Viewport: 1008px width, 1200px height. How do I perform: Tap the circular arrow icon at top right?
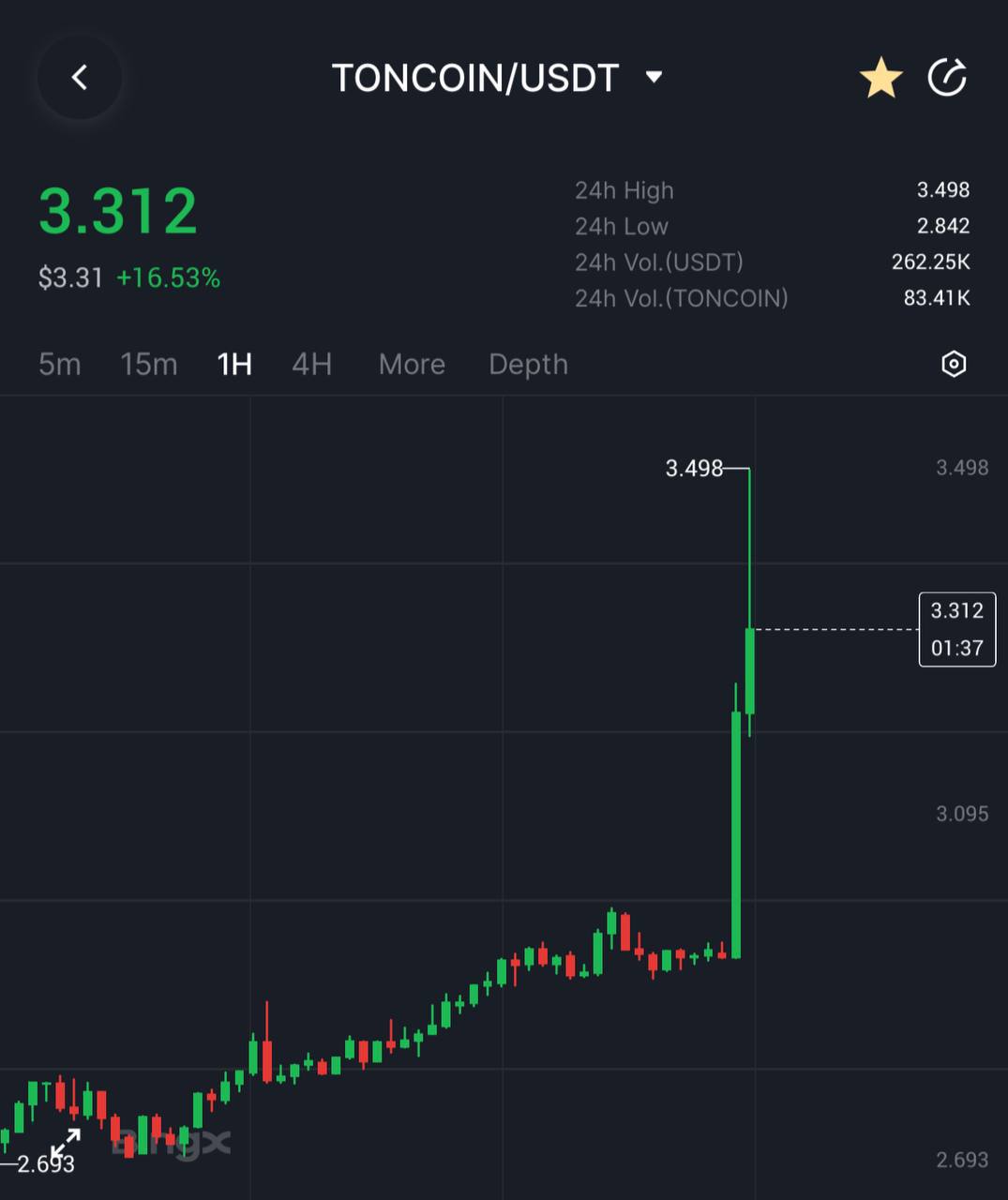(947, 78)
